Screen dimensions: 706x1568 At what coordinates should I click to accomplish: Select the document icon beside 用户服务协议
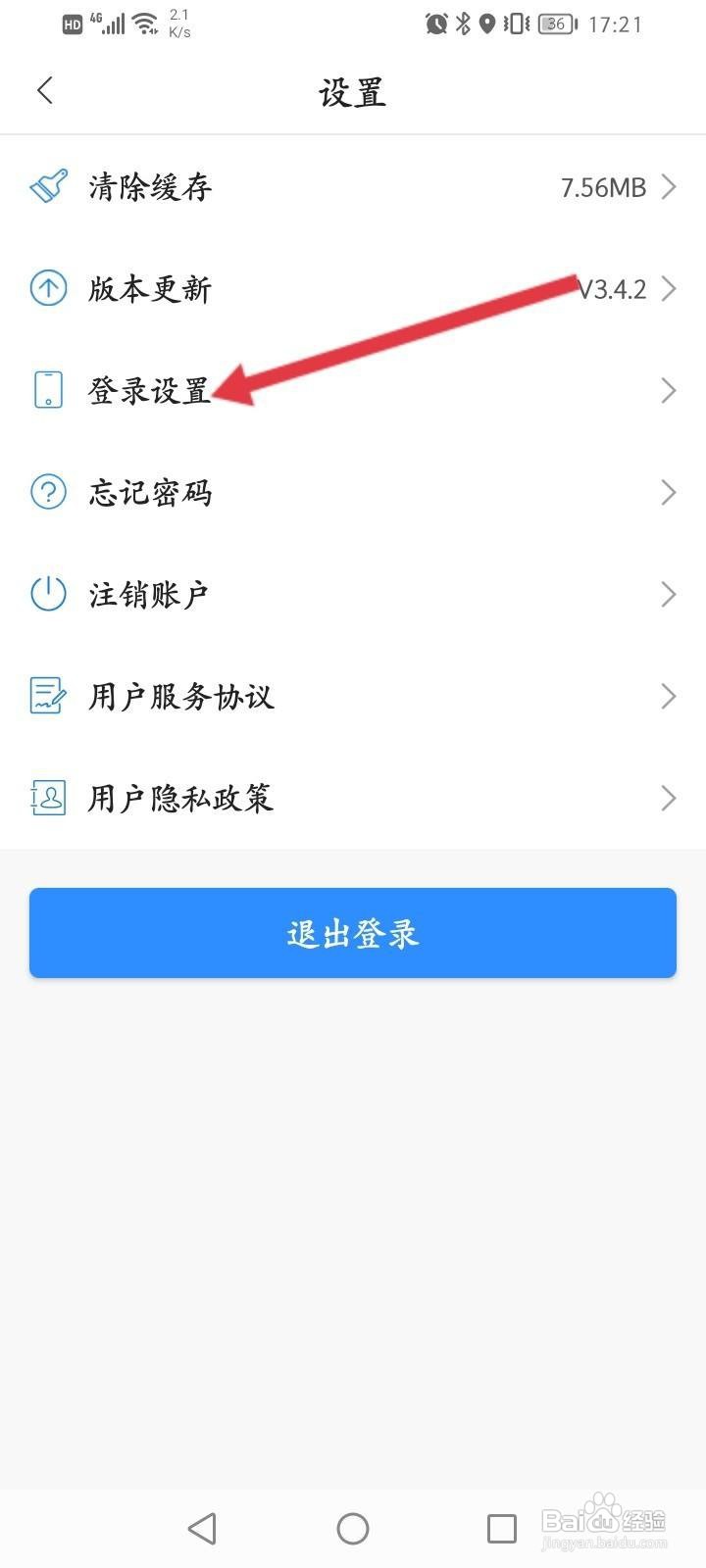[46, 696]
